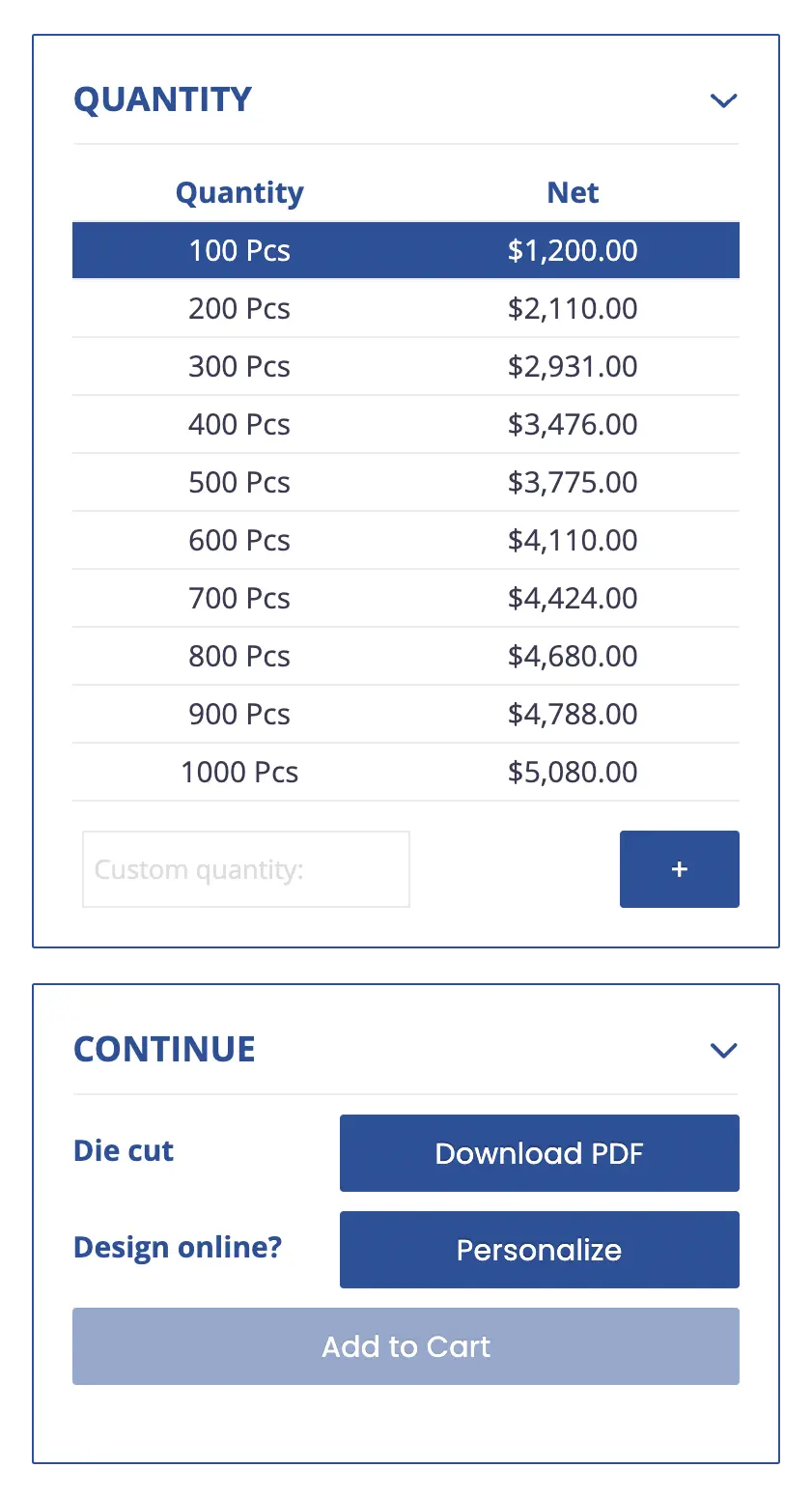The image size is (812, 1497).
Task: Pick 800 Pcs at $4,680.00
Action: tap(406, 656)
